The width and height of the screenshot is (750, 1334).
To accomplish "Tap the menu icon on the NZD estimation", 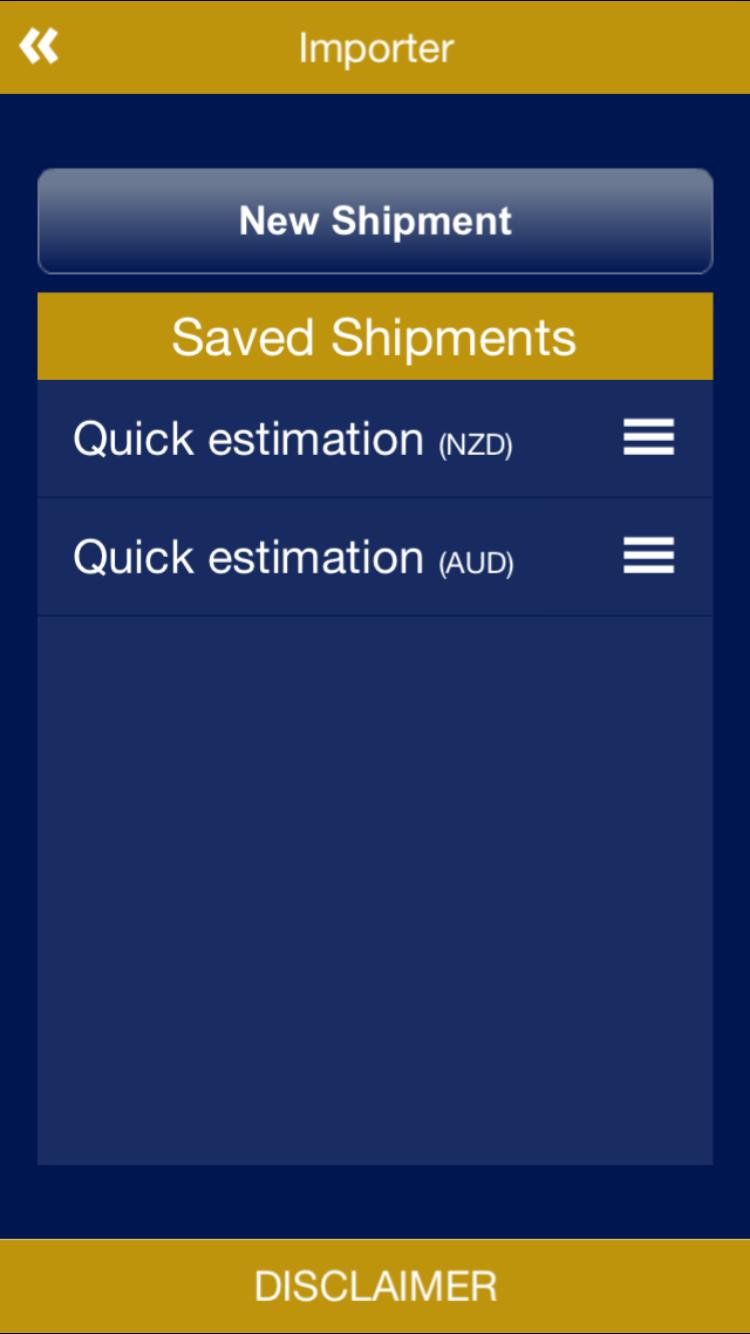I will (x=648, y=438).
